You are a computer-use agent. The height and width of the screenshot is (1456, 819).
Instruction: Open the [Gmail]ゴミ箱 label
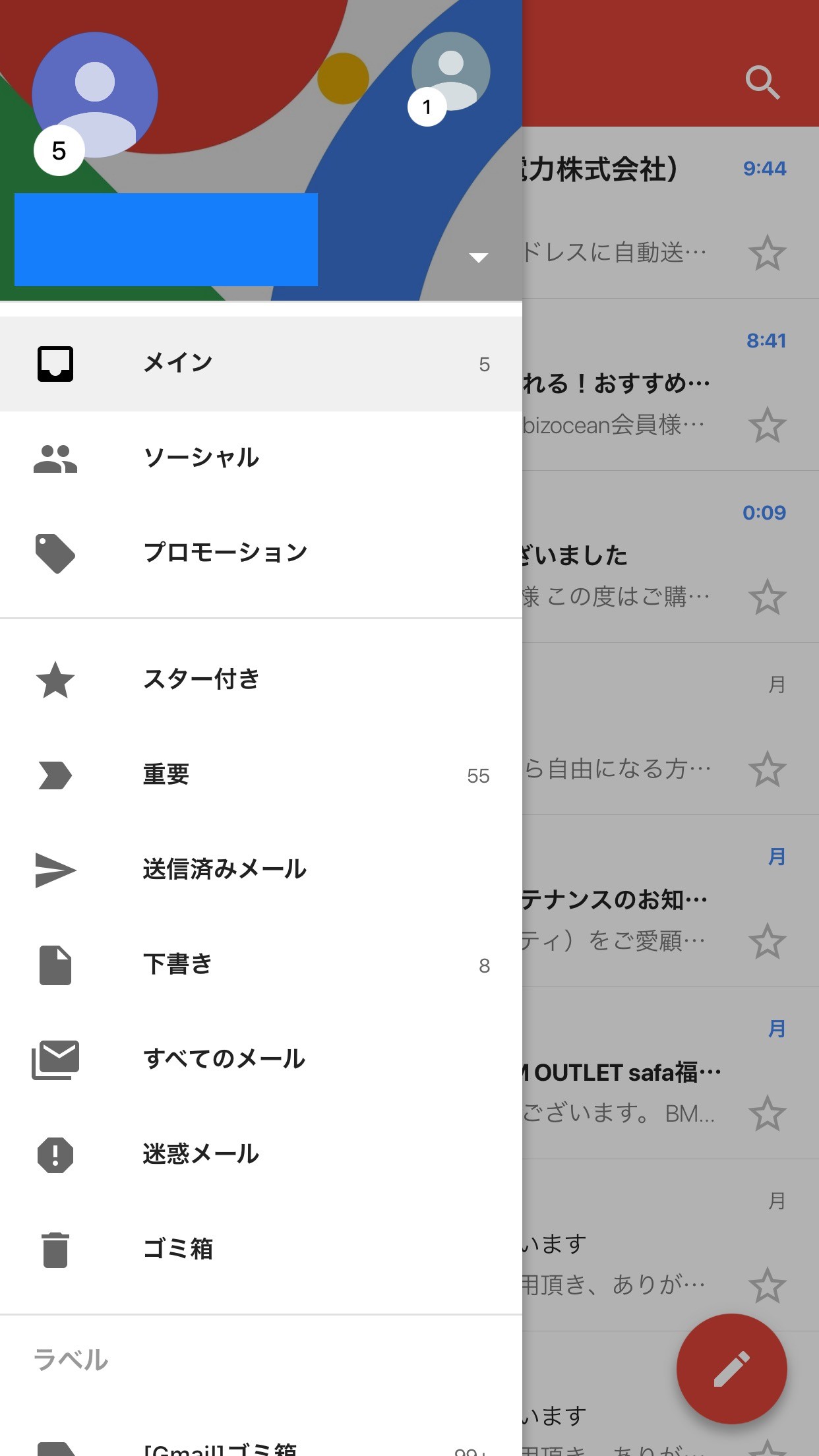221,1447
